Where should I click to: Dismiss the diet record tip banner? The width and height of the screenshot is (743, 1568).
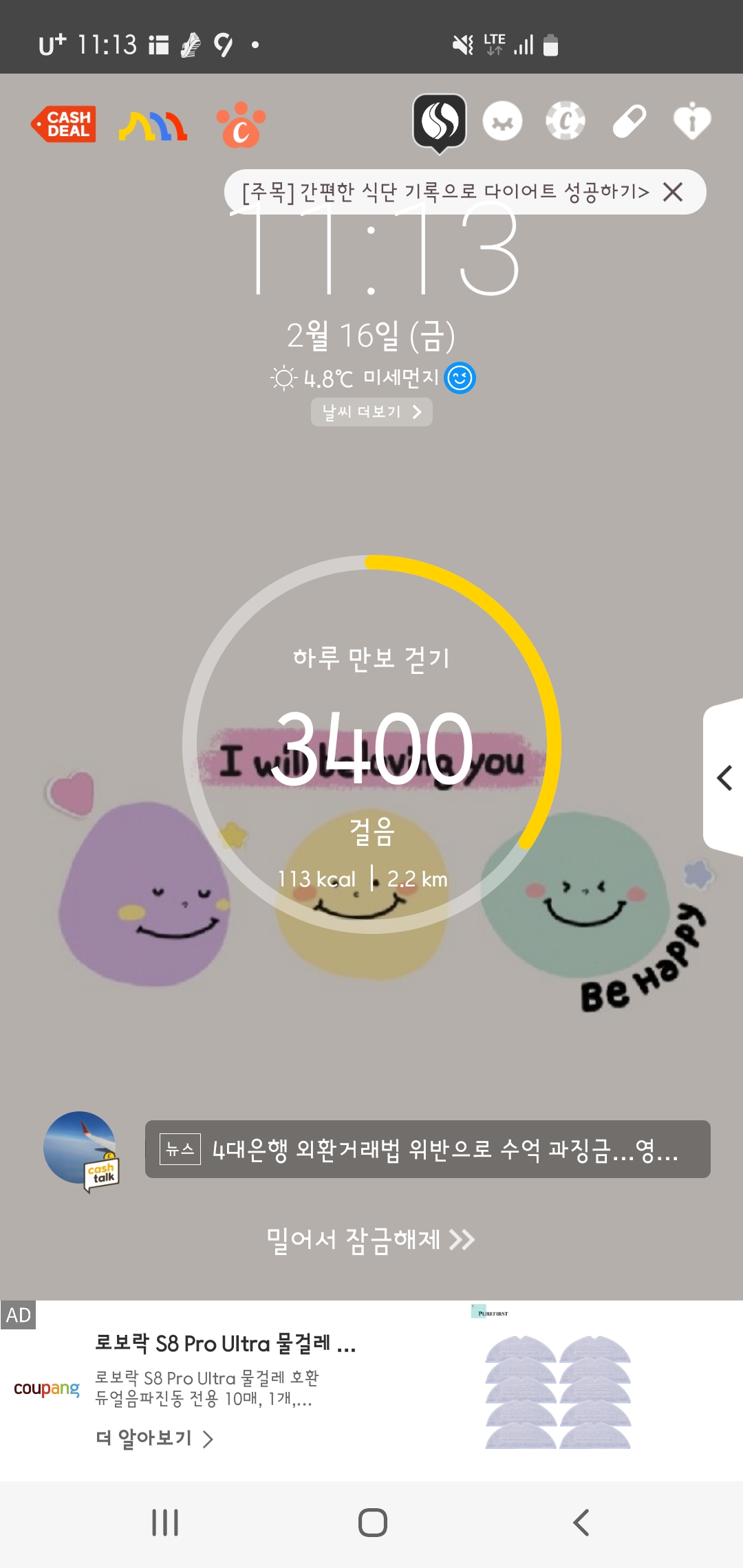[673, 192]
